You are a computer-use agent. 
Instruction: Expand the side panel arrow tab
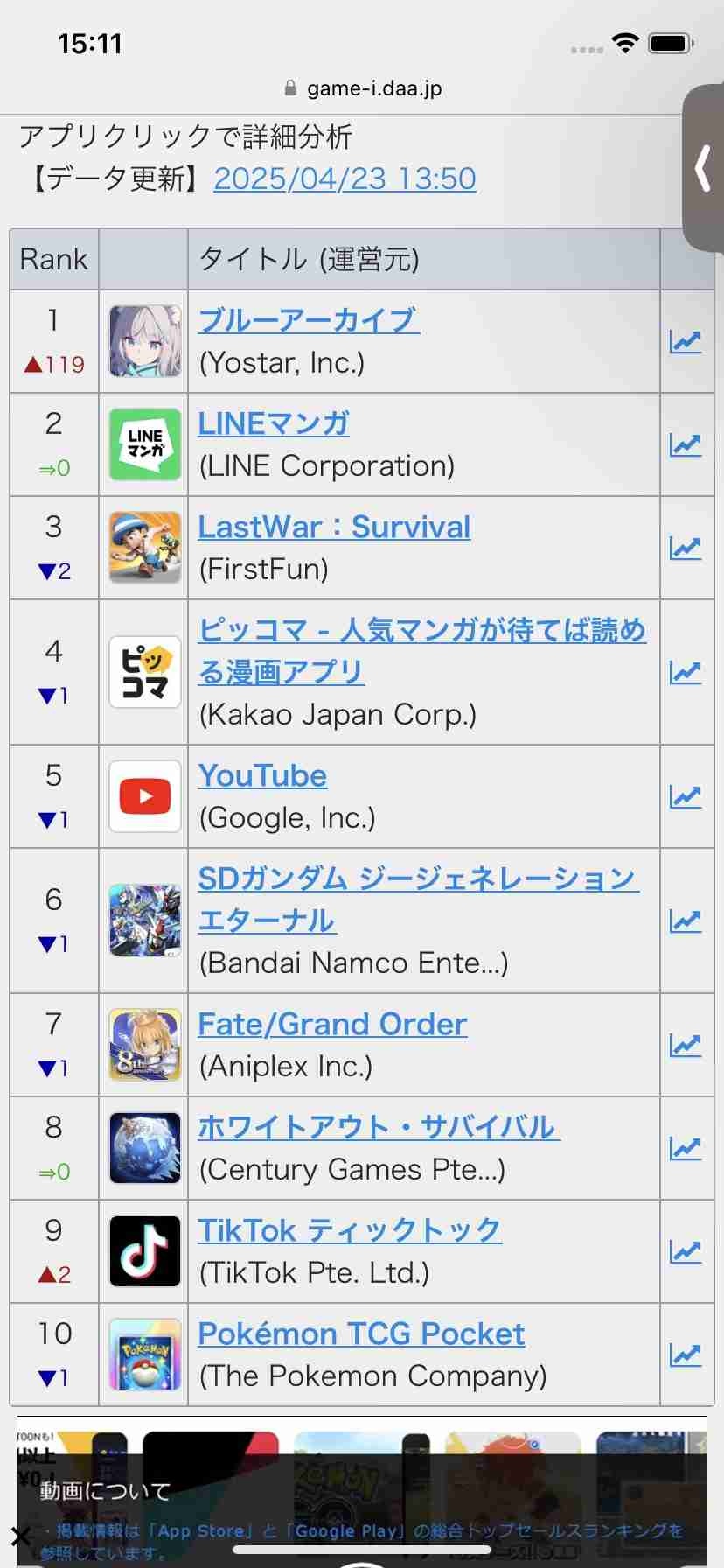[703, 168]
